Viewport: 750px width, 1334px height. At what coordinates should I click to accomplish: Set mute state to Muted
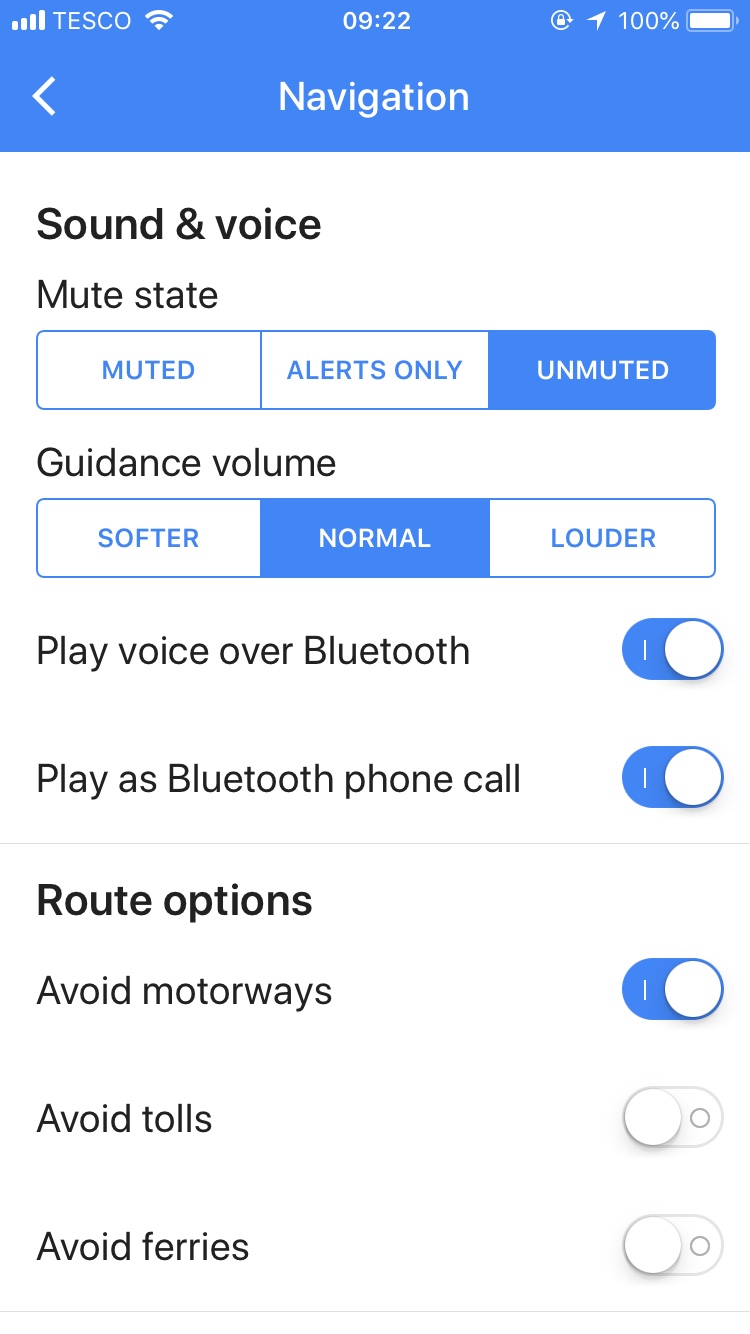[x=149, y=370]
